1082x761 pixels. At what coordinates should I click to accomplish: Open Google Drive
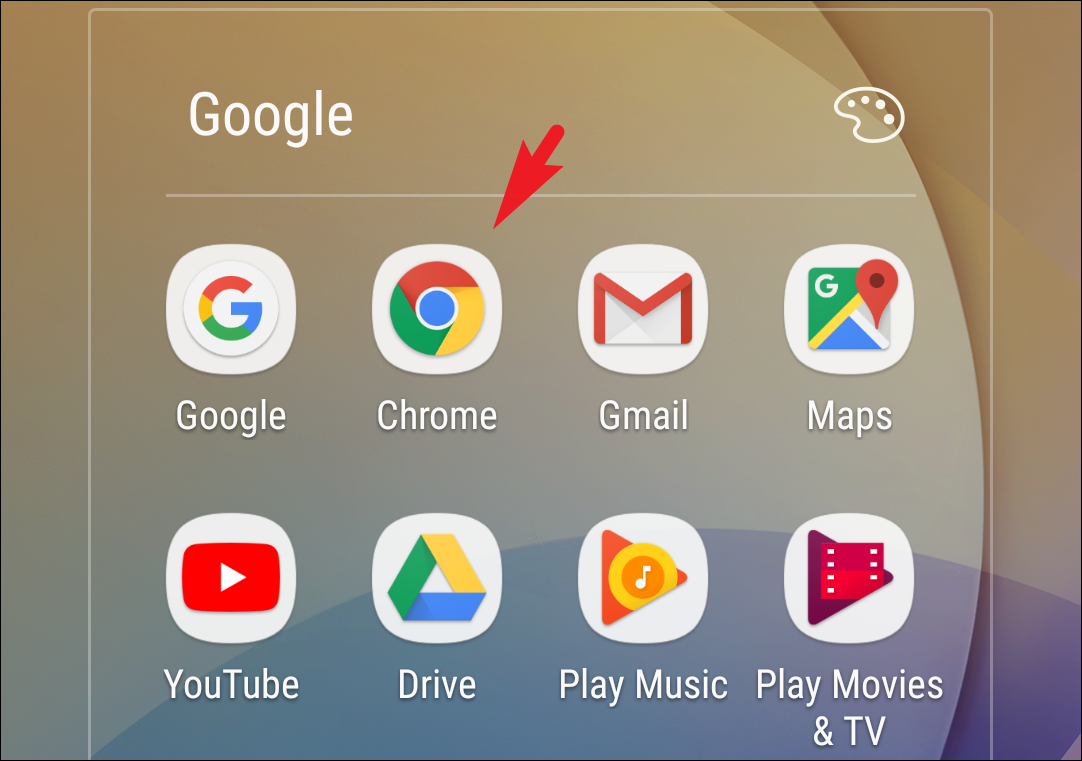click(x=437, y=577)
